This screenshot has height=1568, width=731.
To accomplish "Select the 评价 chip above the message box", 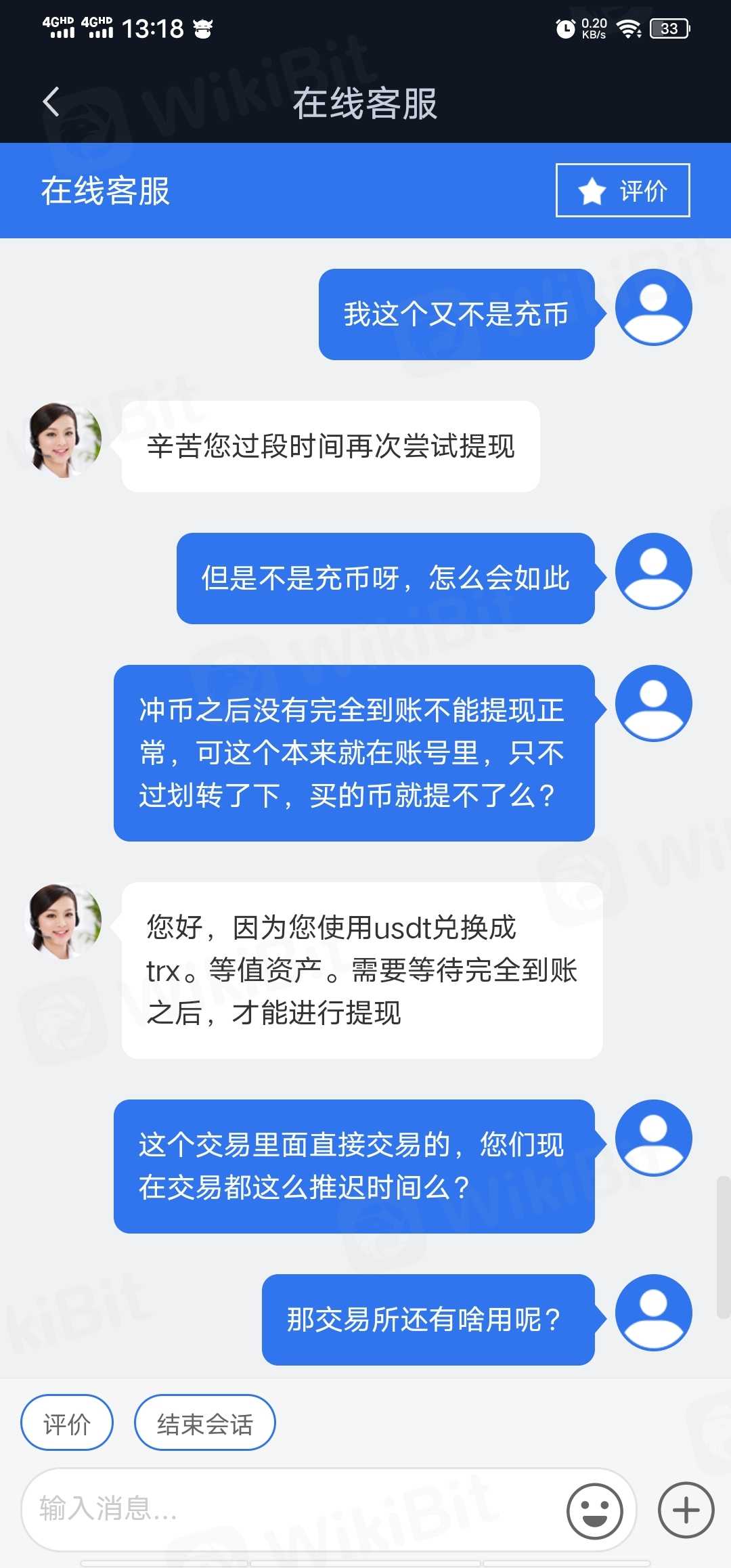I will (x=67, y=1422).
